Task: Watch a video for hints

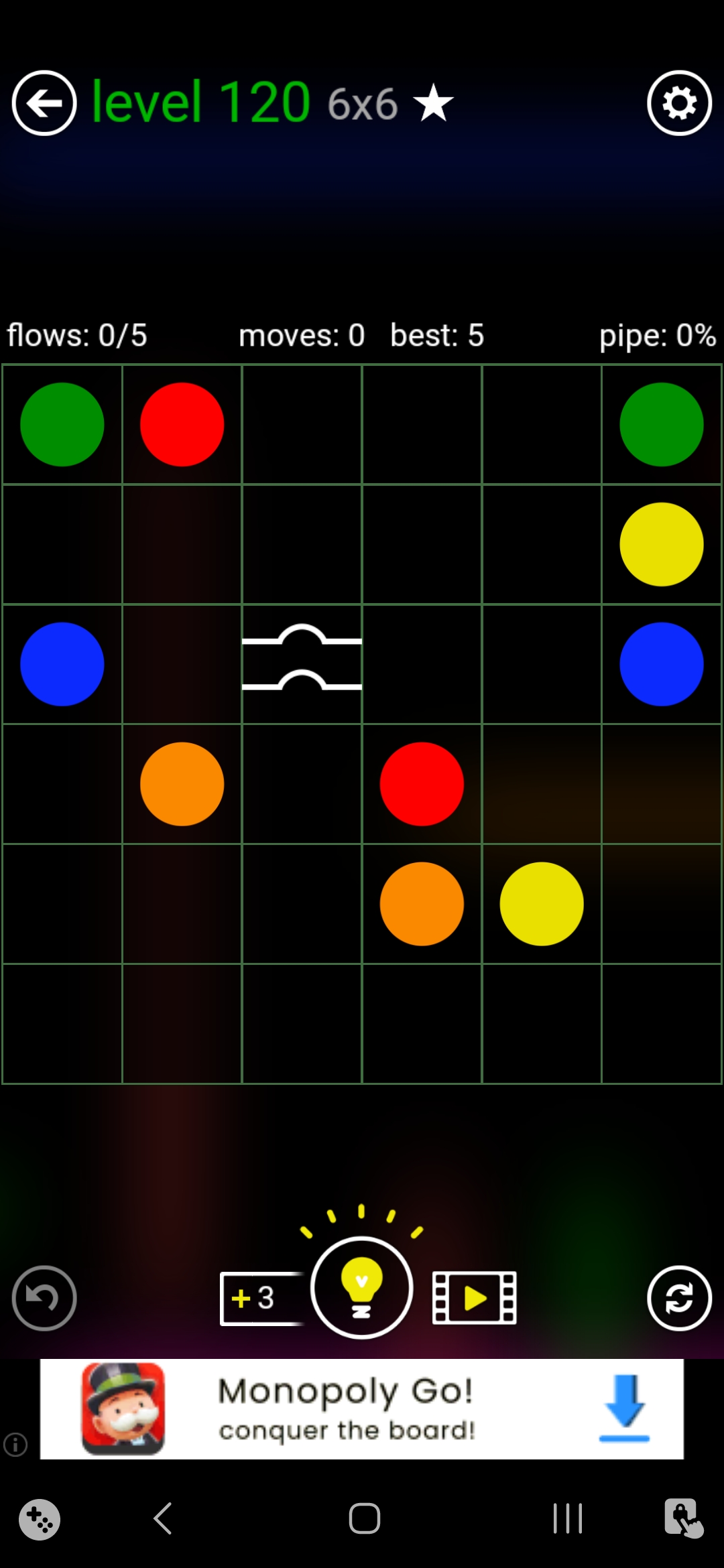Action: pyautogui.click(x=475, y=1298)
